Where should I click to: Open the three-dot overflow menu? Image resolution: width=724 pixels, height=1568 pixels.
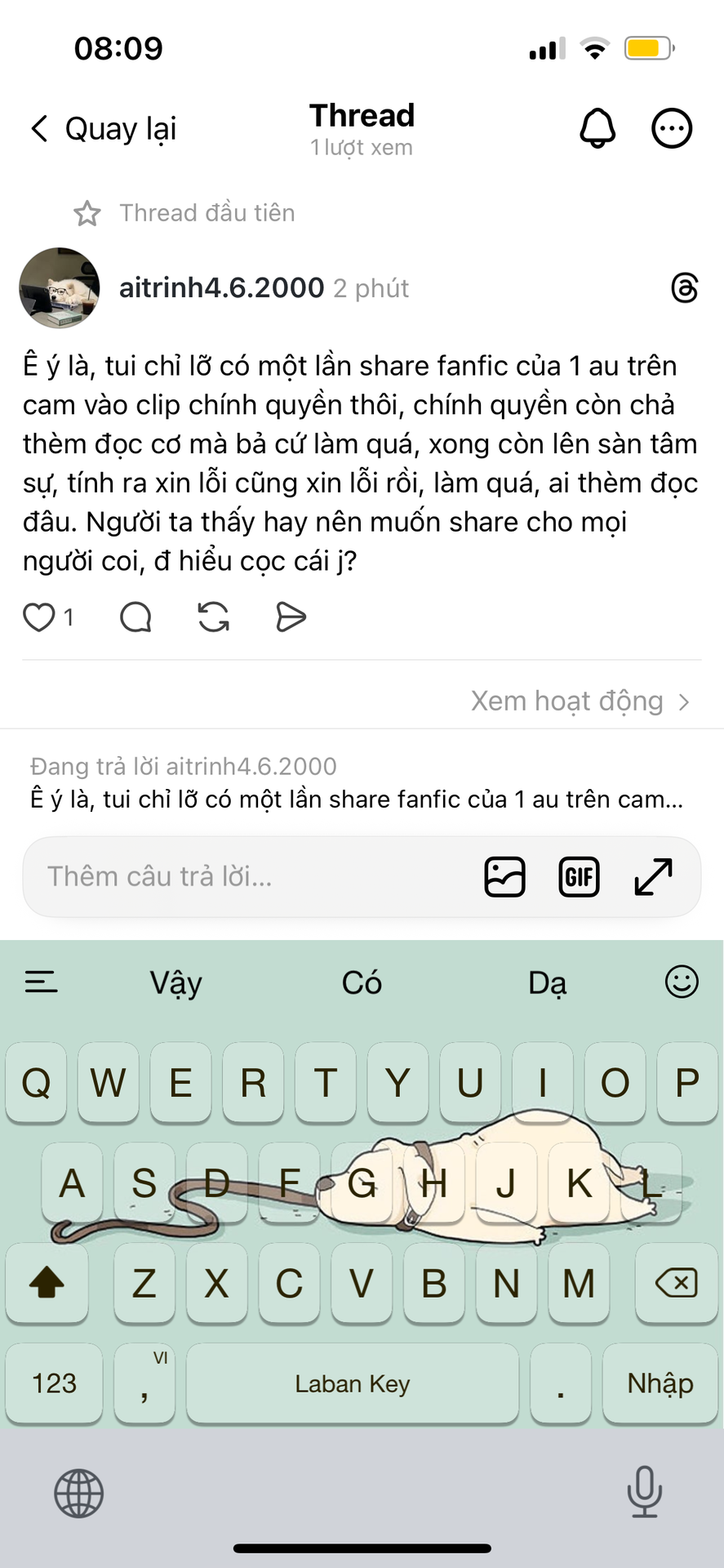point(672,128)
